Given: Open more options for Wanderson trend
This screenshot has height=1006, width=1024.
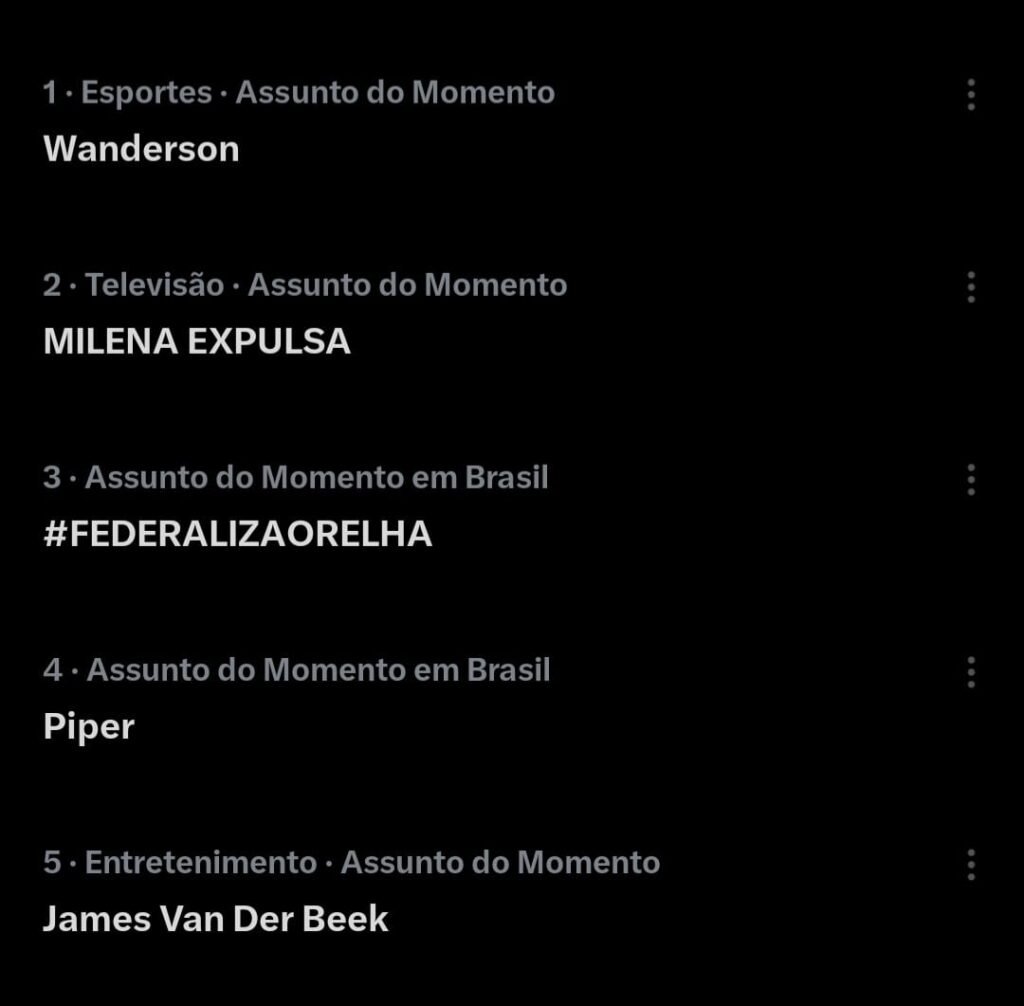Looking at the screenshot, I should click(x=971, y=95).
